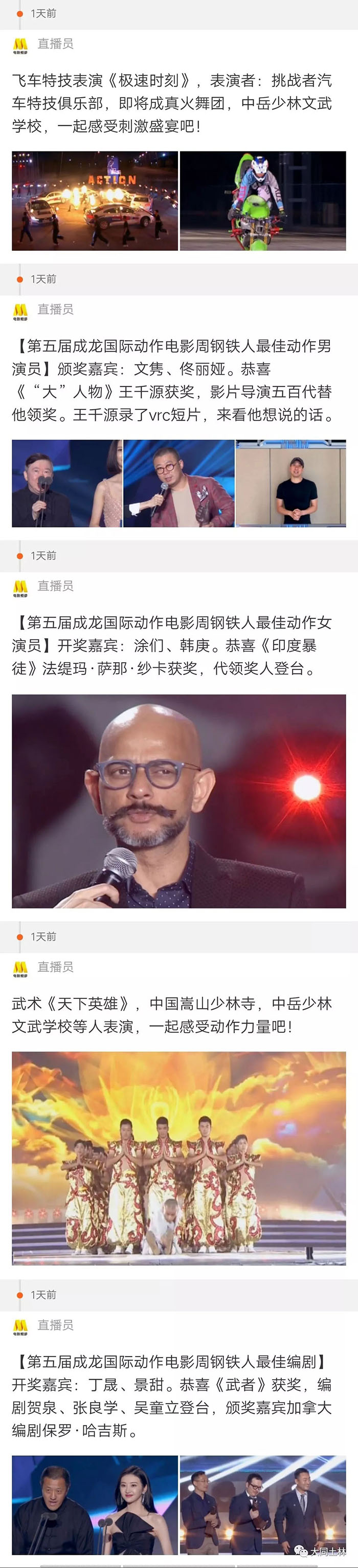Open 直播员 avatar on 最佳编剧 post
358x1568 pixels.
point(20,1326)
